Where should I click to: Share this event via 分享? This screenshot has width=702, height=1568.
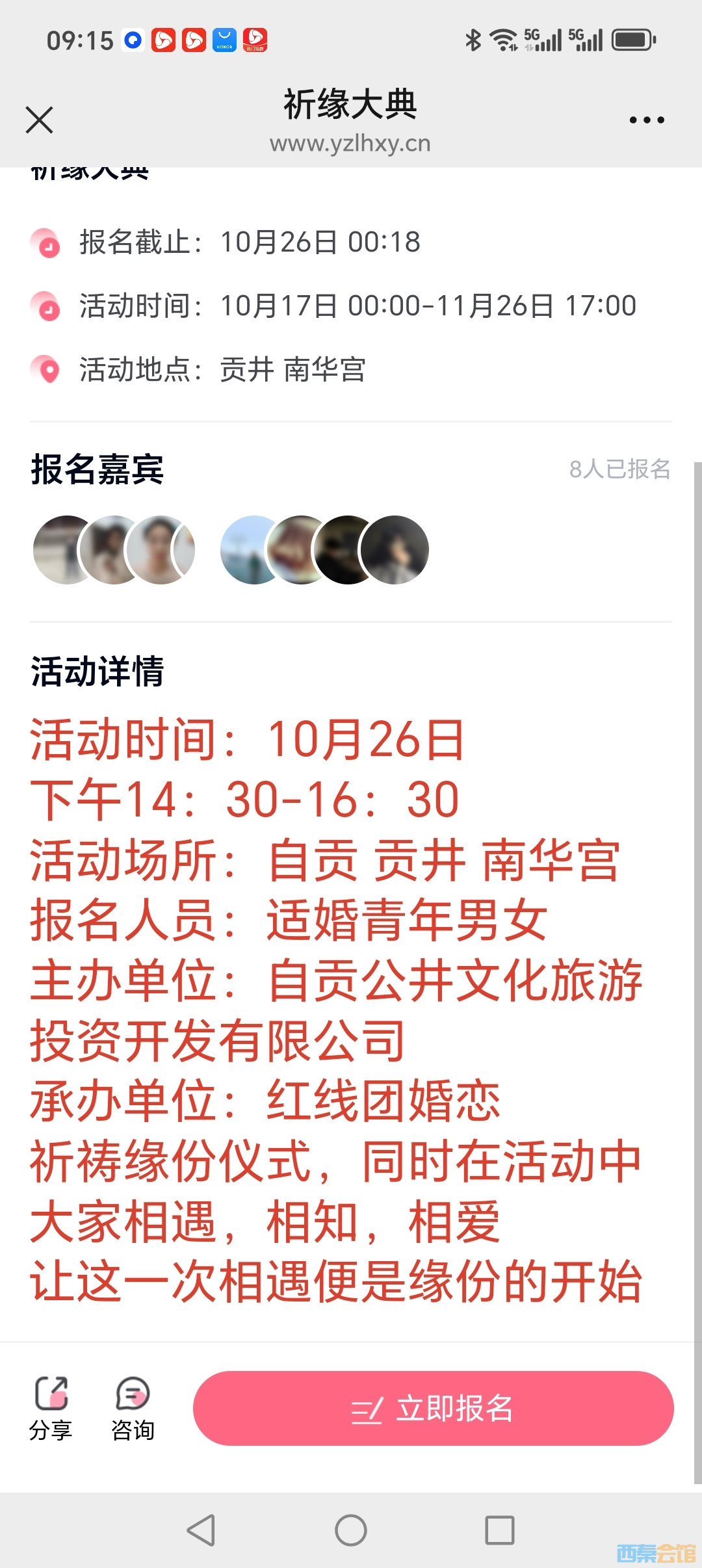click(51, 1408)
